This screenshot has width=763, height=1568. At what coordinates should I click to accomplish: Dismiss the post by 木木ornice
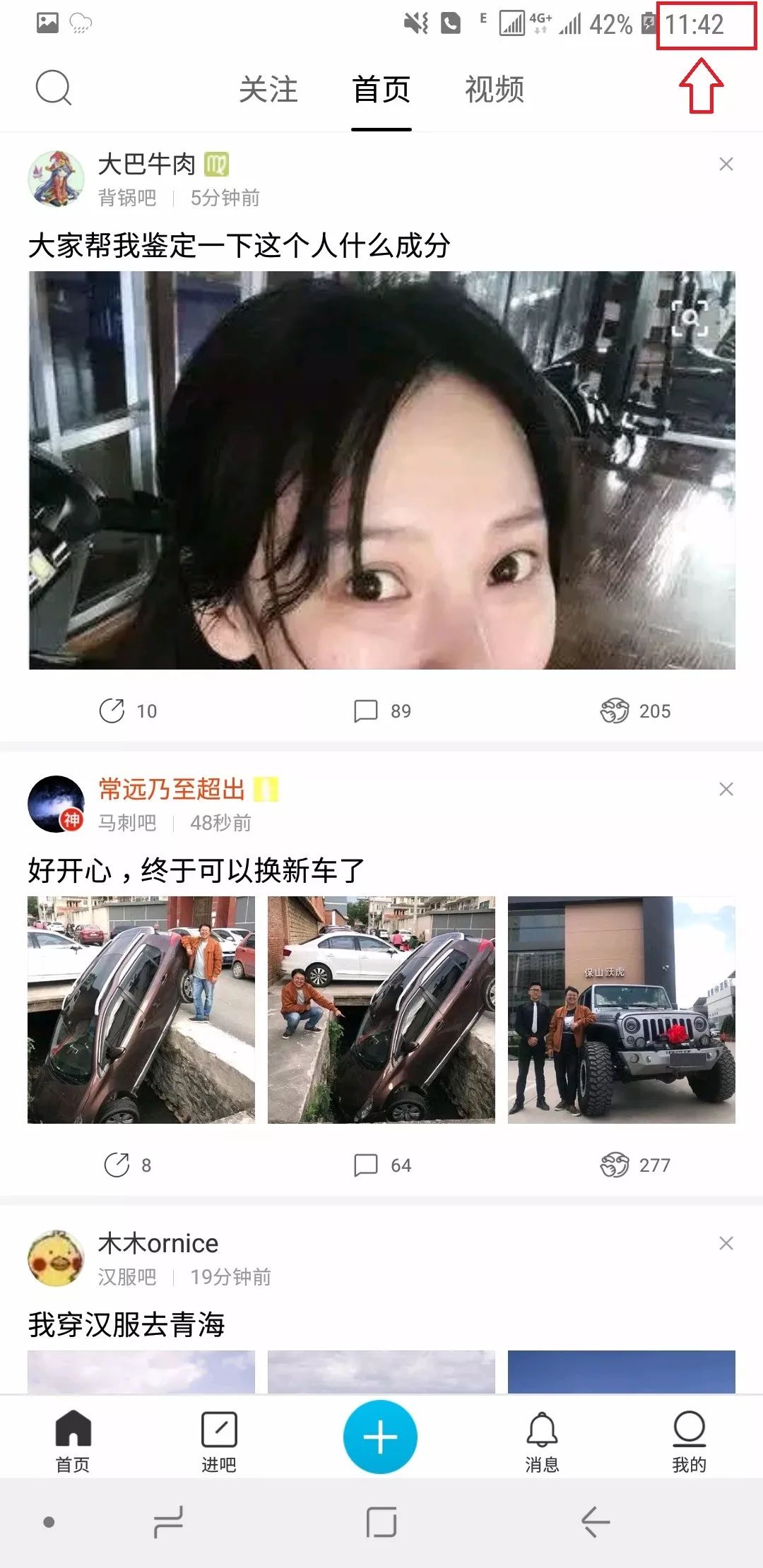(726, 1243)
